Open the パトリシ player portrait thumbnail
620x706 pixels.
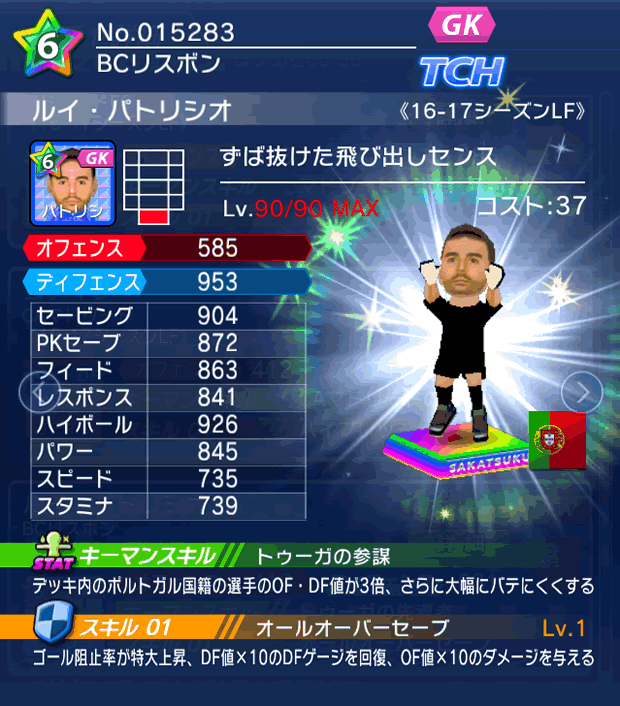(73, 183)
